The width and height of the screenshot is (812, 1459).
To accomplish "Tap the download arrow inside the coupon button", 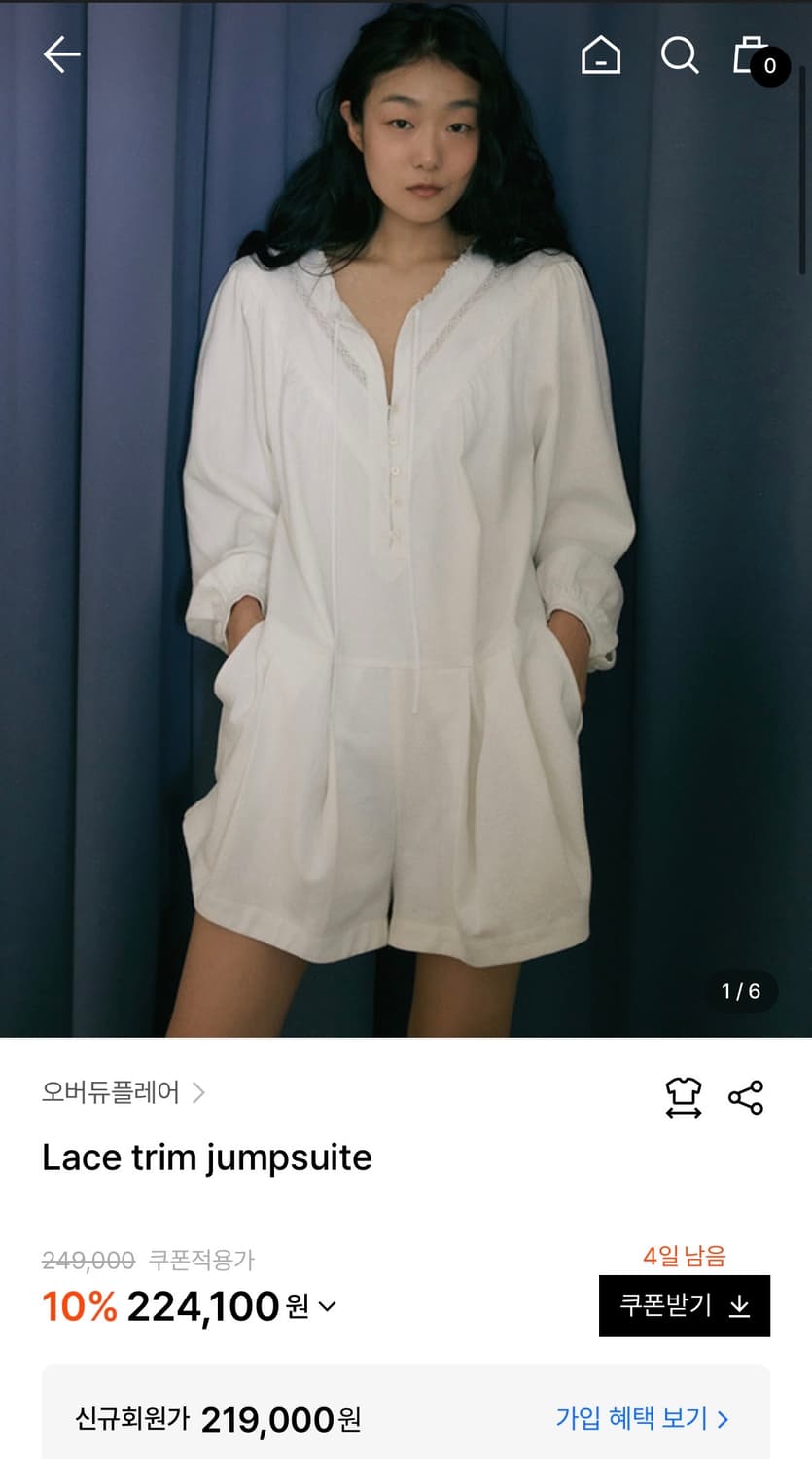I will (741, 1308).
